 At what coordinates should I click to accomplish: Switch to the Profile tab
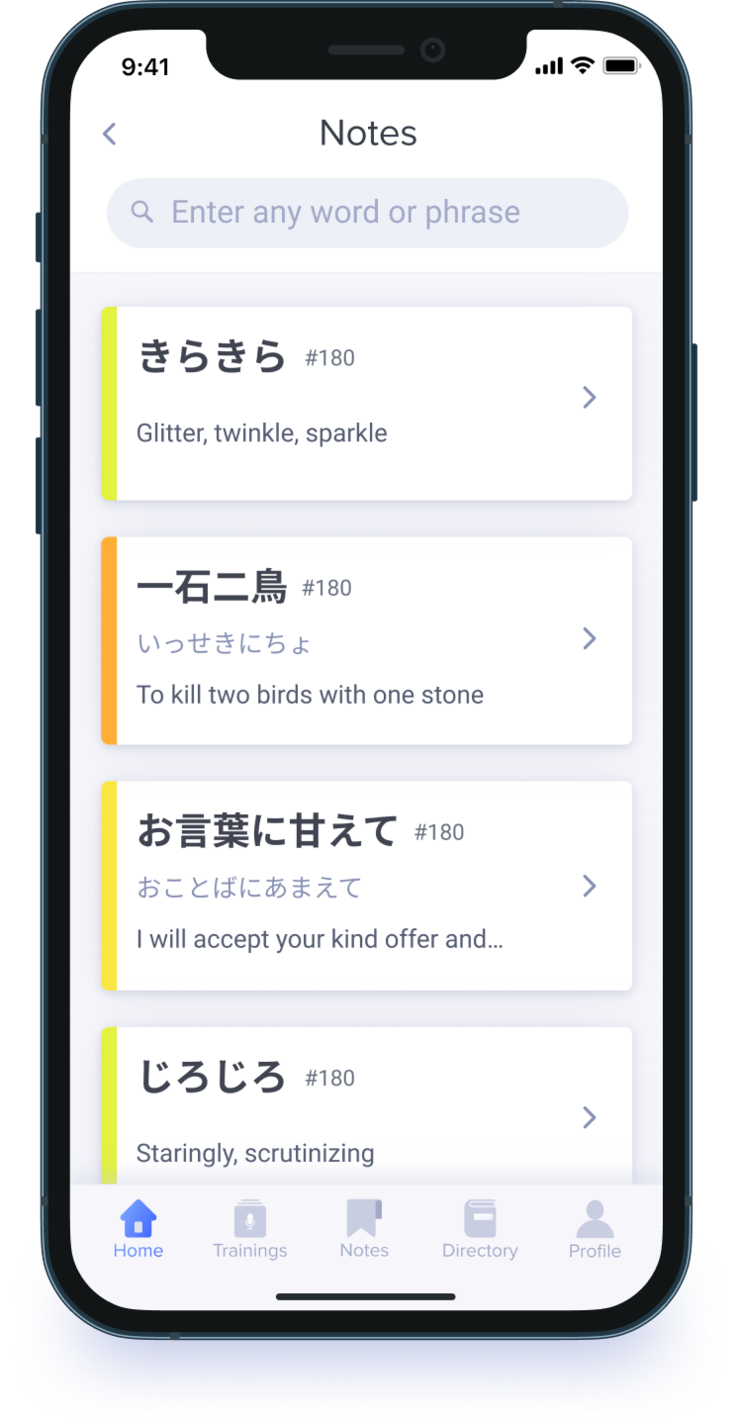point(594,1230)
